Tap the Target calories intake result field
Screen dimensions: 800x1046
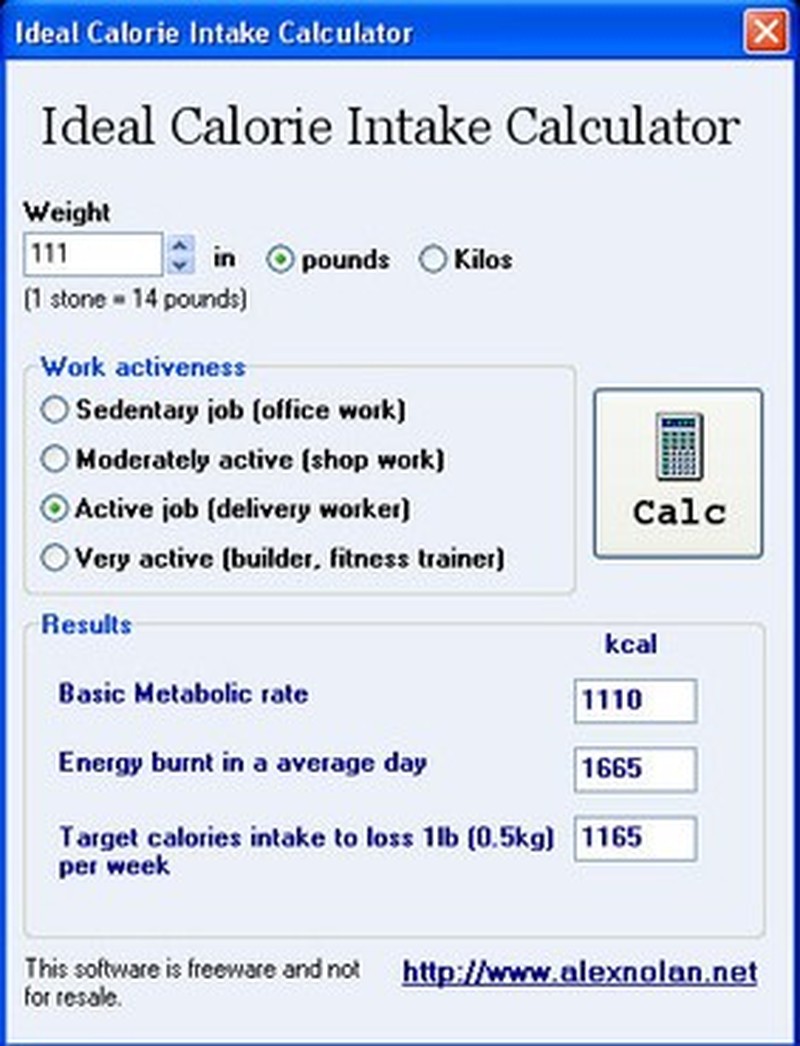point(635,838)
